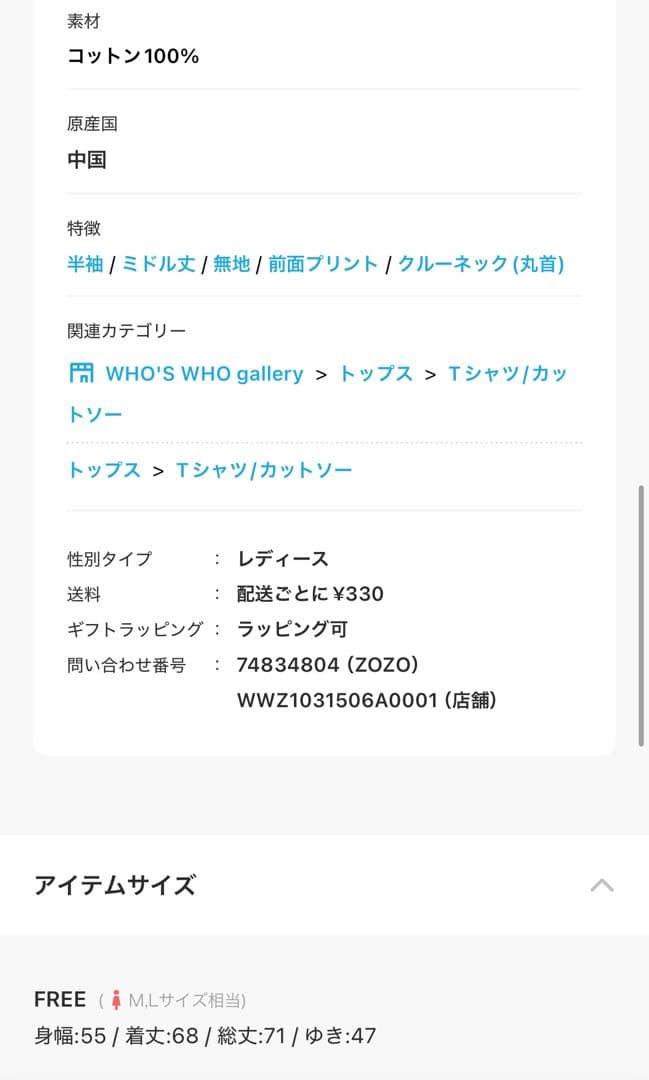The width and height of the screenshot is (649, 1080).
Task: Open トップス next to WHO'S WHO gallery
Action: [376, 374]
